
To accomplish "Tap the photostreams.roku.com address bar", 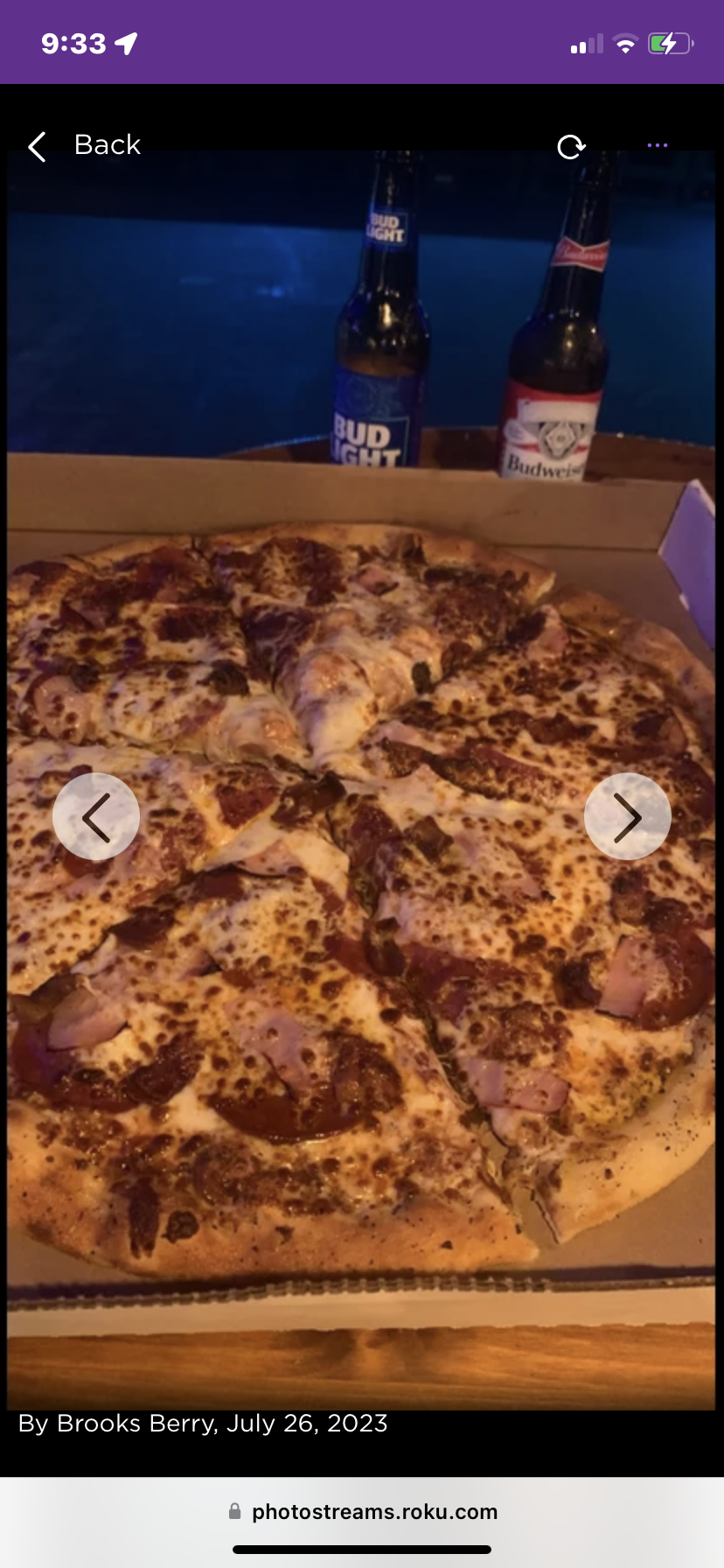I will (362, 1511).
